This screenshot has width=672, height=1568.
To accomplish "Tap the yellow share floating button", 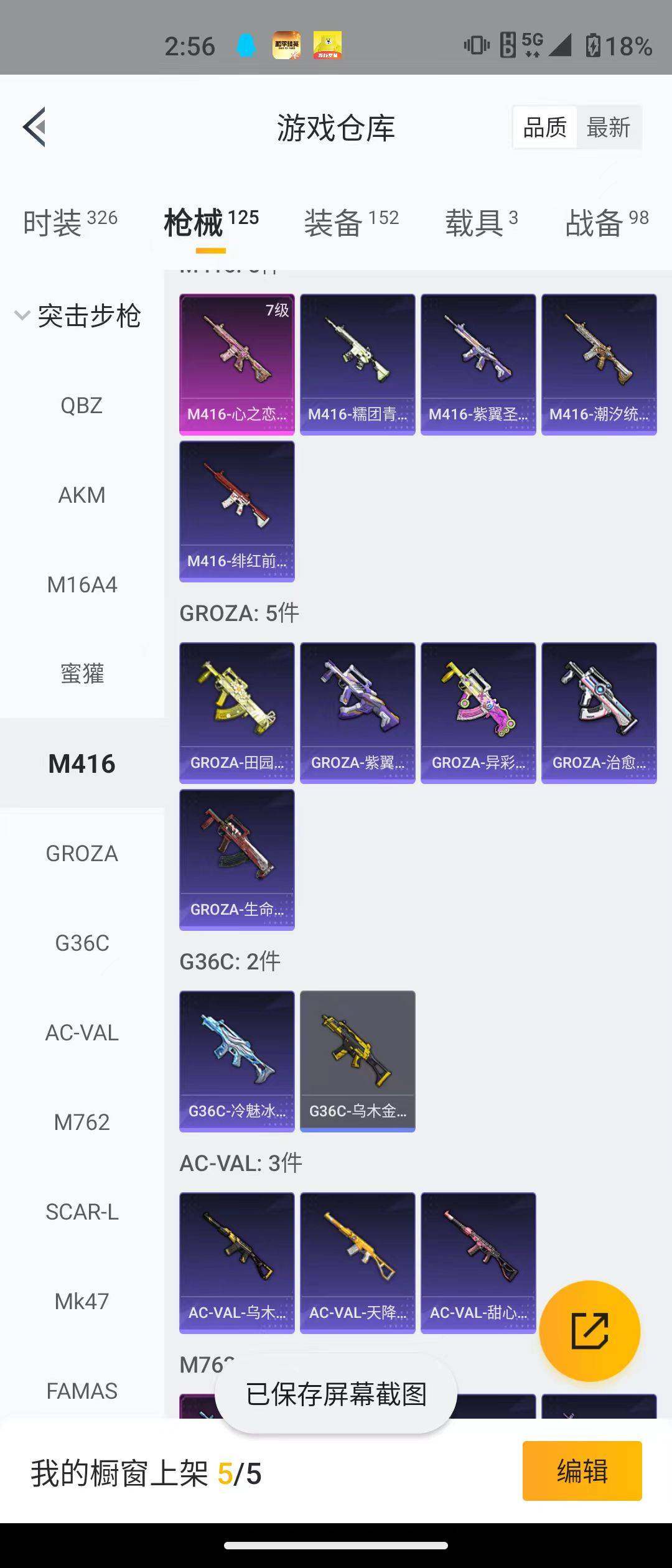I will pyautogui.click(x=589, y=1331).
